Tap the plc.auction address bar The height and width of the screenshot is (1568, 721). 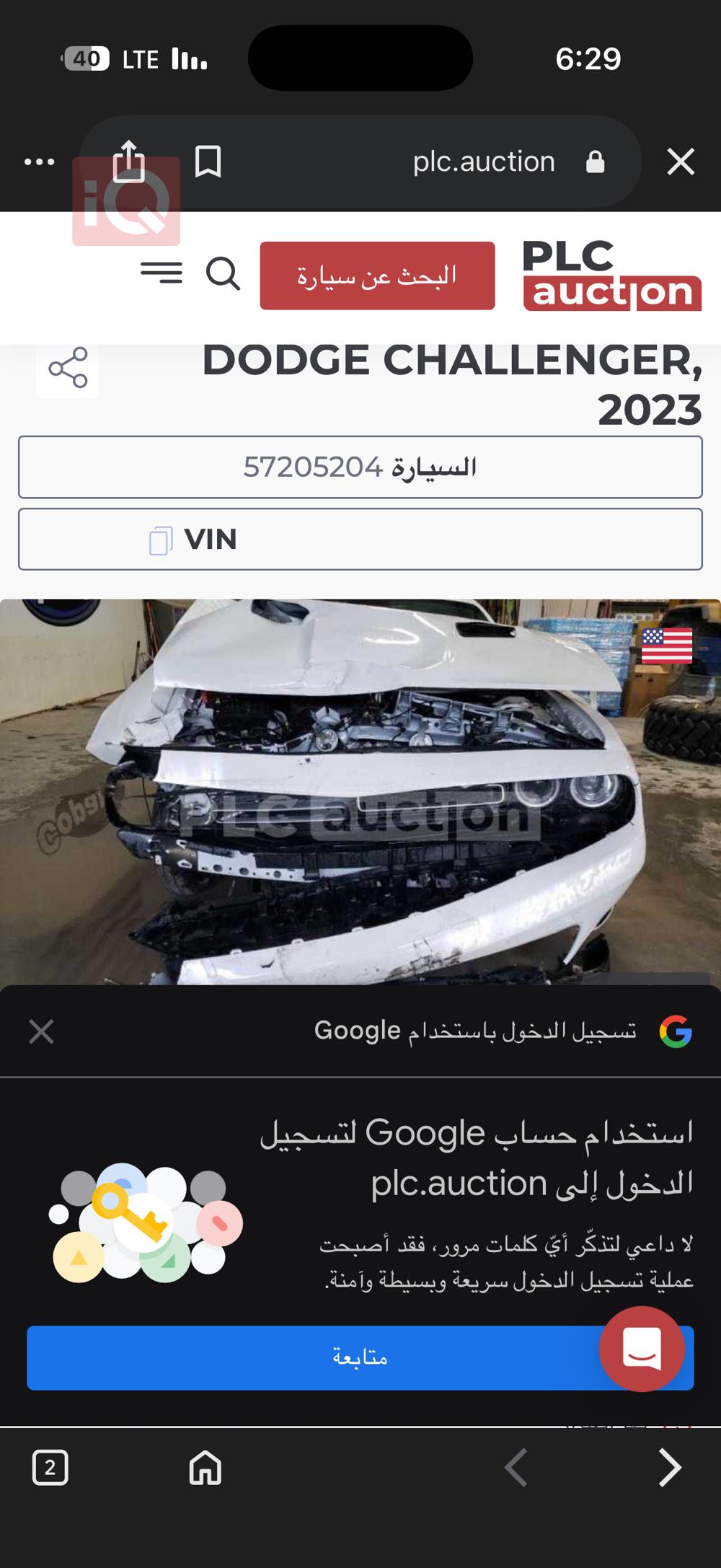(483, 162)
